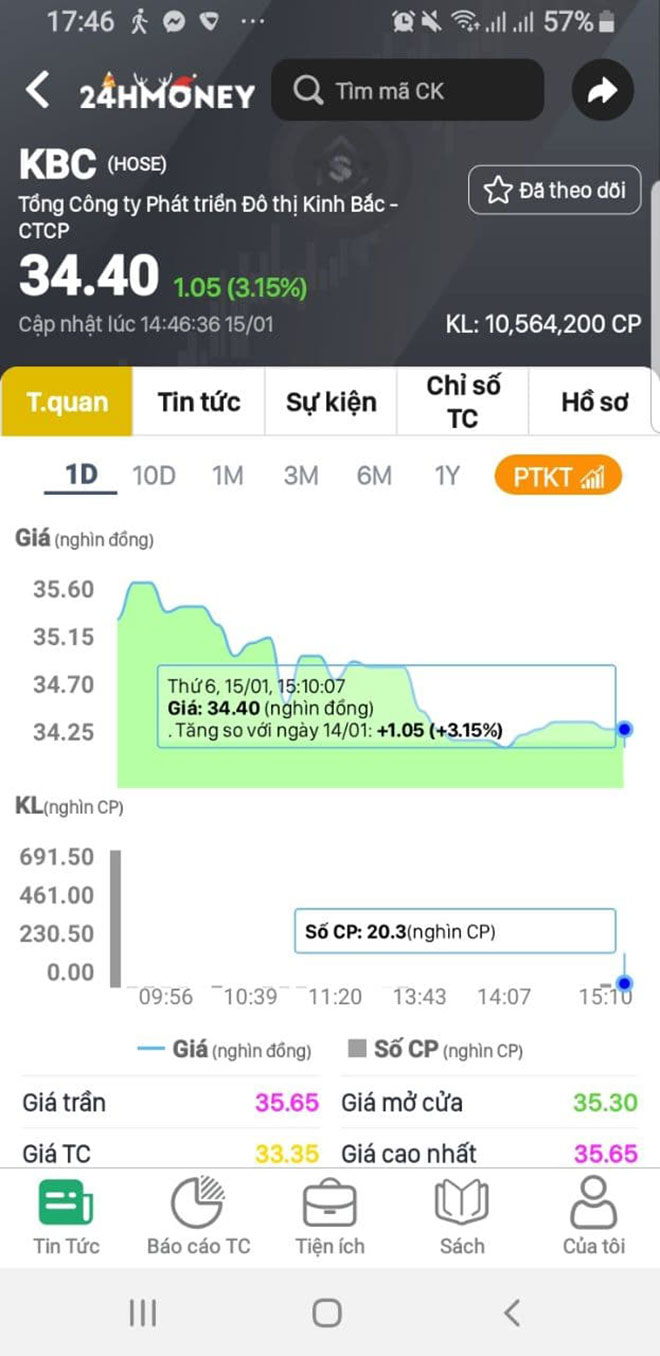Go back using the header arrow
660x1356 pixels.
point(37,91)
